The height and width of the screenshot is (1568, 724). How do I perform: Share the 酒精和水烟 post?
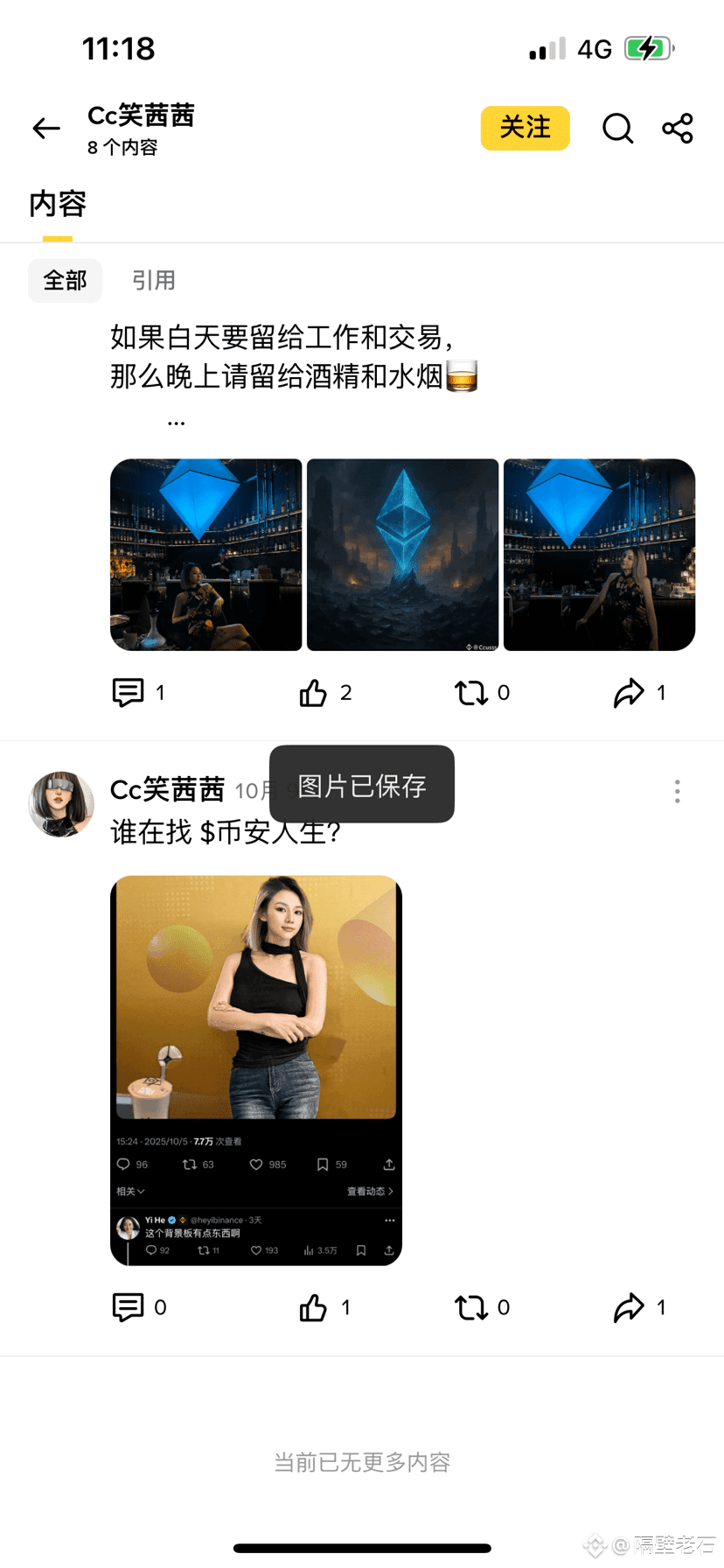click(629, 693)
